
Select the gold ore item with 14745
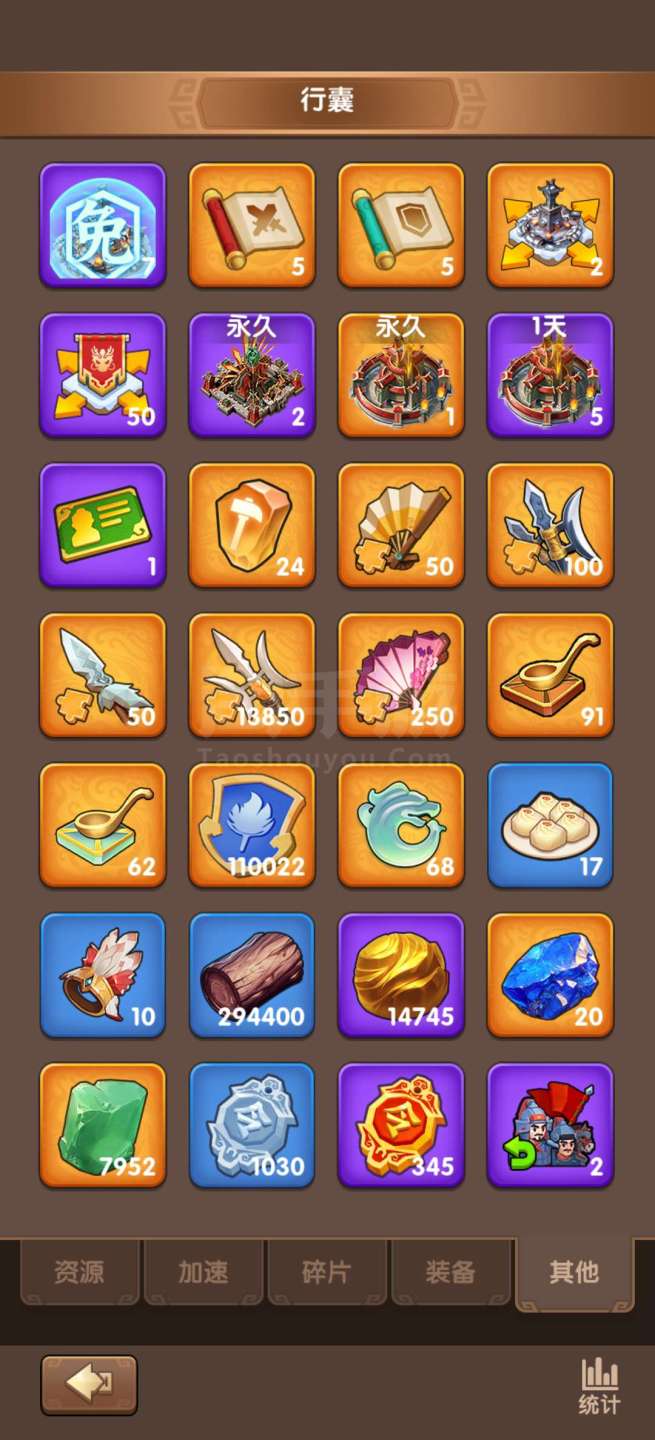(x=401, y=976)
